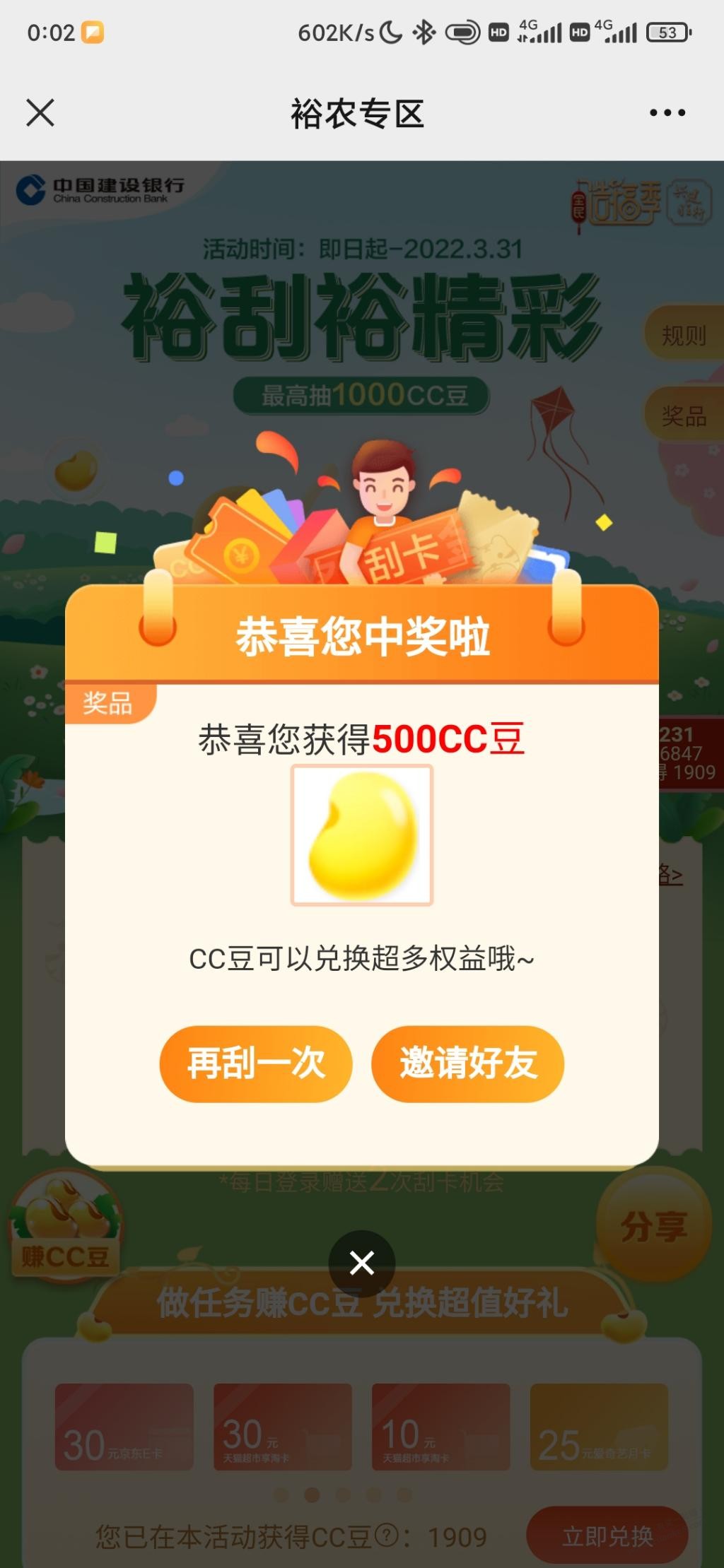
Task: Open the three-dot overflow menu
Action: 667,112
